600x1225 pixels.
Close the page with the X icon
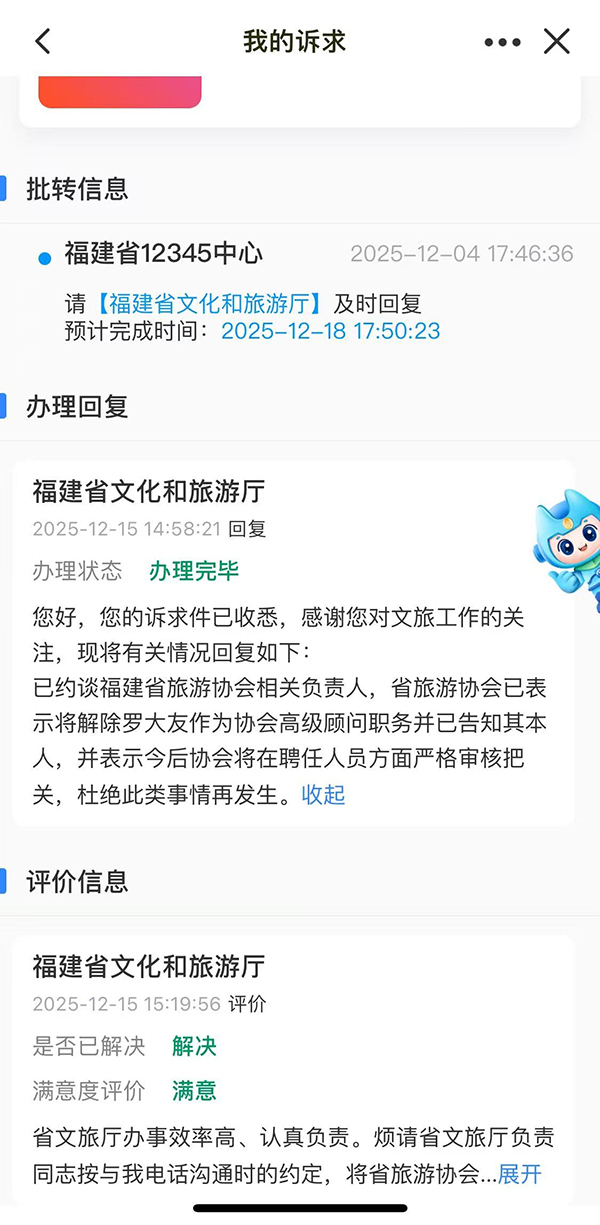pyautogui.click(x=556, y=41)
